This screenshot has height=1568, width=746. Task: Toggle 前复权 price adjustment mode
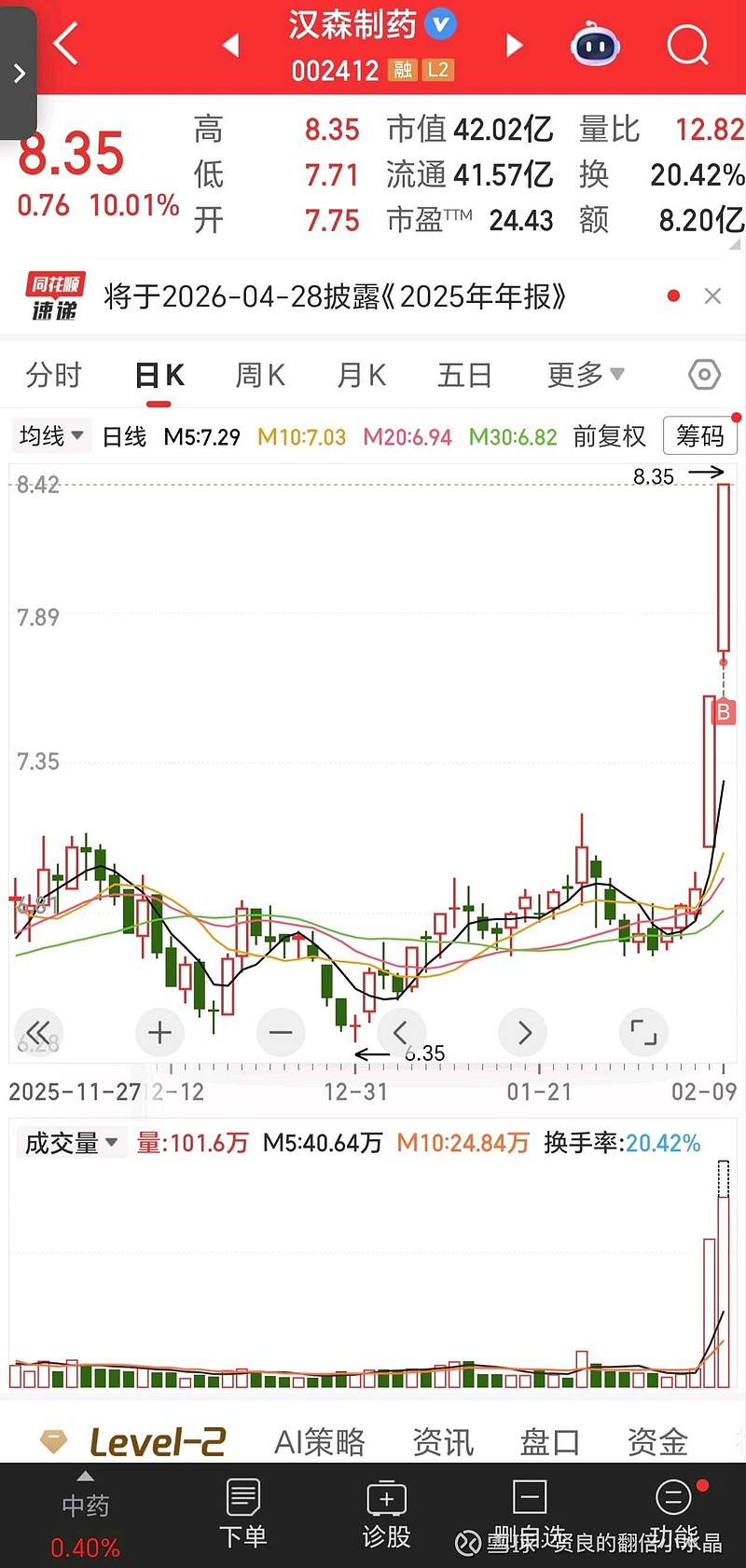click(x=610, y=435)
